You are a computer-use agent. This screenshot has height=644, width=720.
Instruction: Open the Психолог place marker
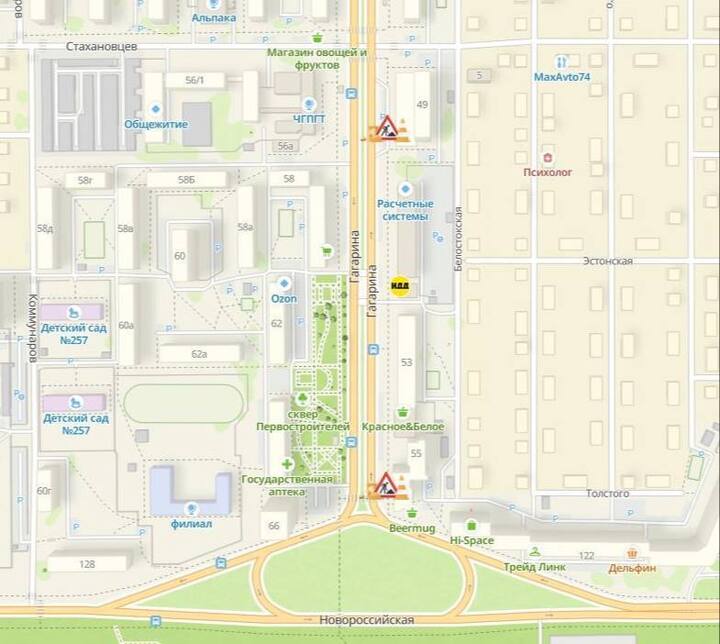pyautogui.click(x=547, y=157)
